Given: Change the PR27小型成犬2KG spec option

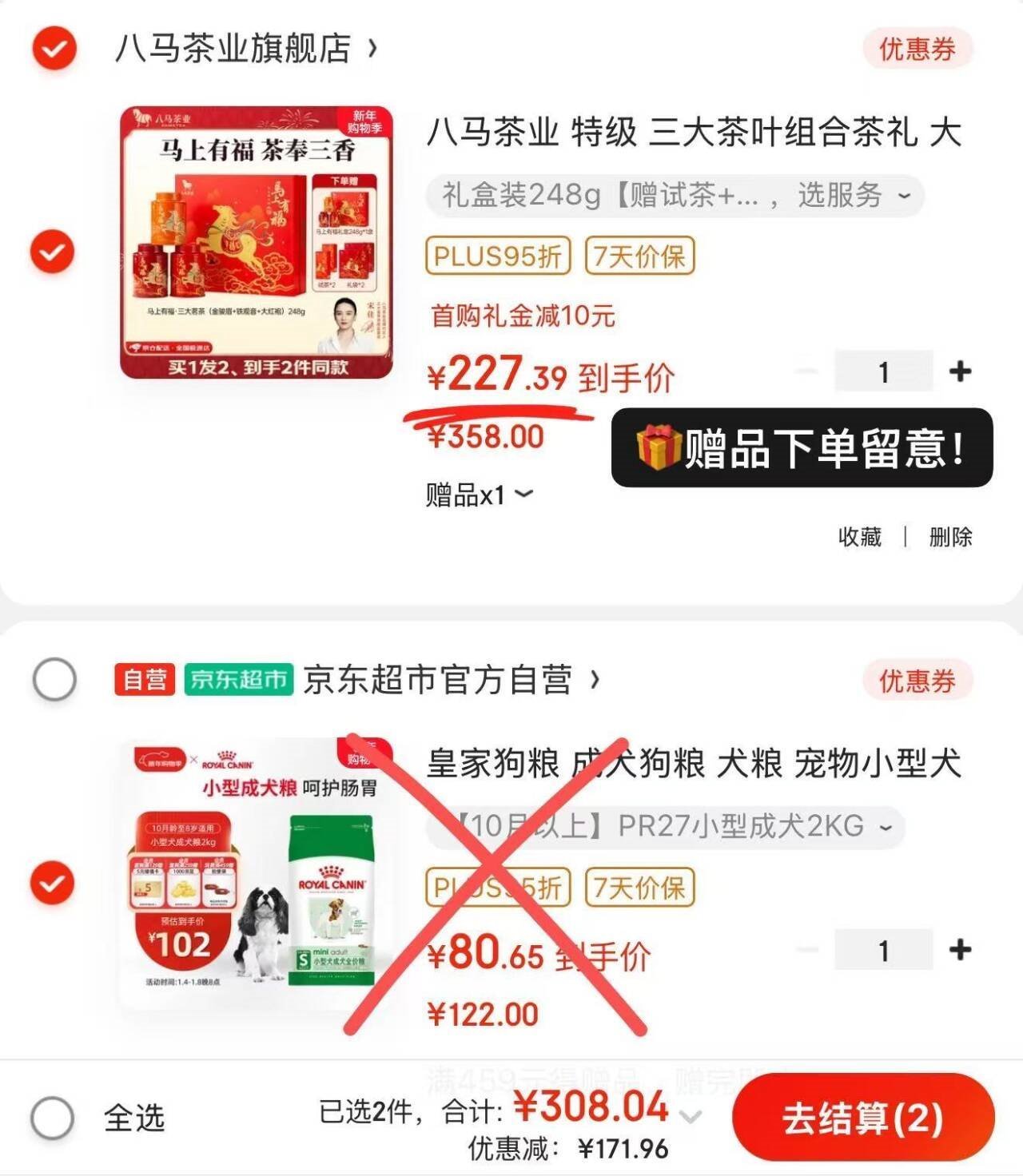Looking at the screenshot, I should click(x=665, y=826).
